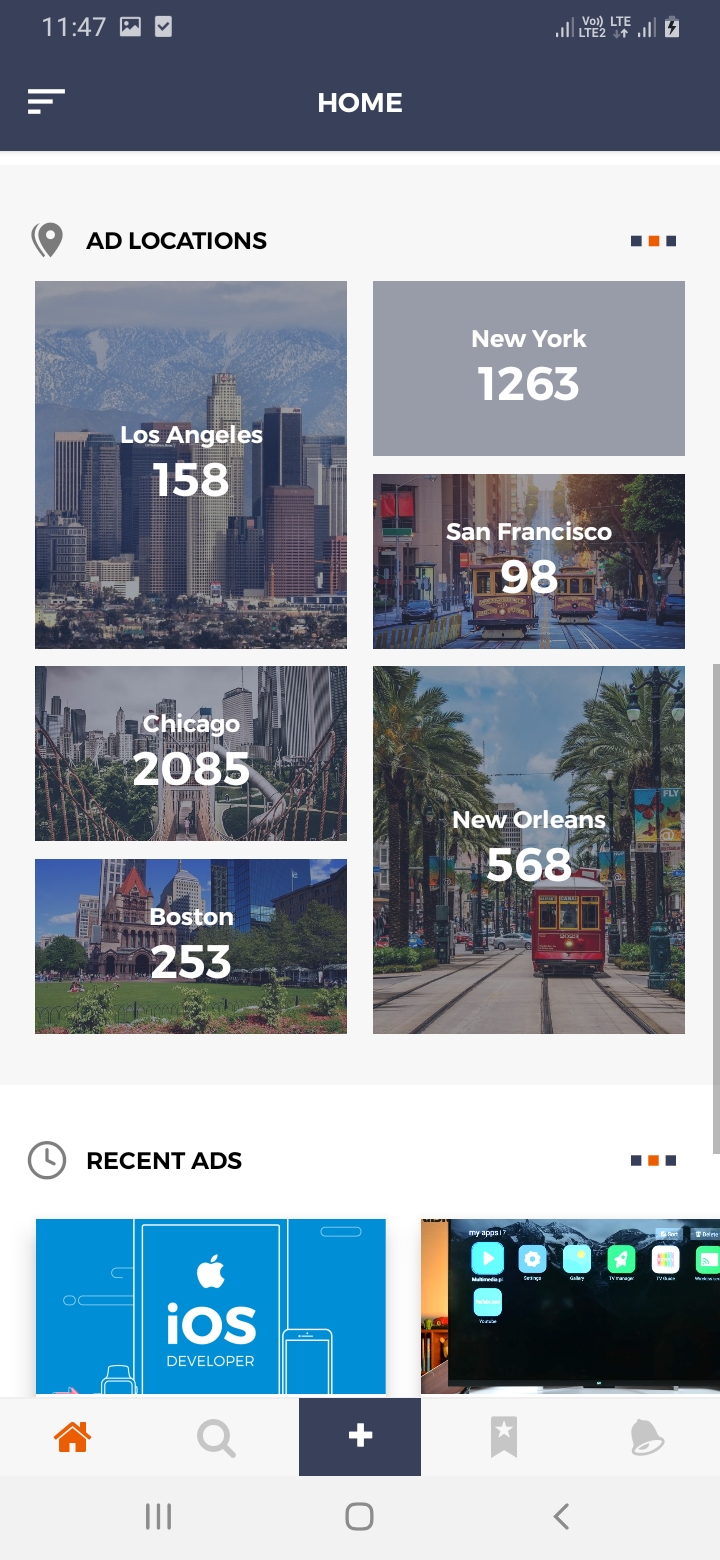Go back using system navigation
Screen dimensions: 720x1560
(561, 1517)
